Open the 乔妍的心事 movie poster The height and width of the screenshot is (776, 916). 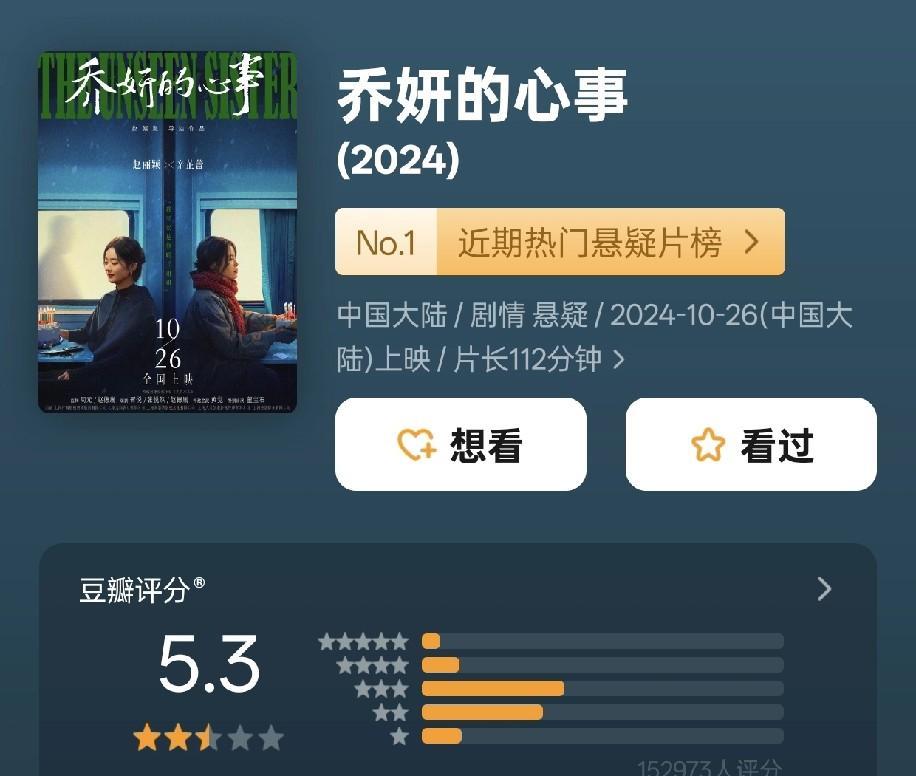click(167, 232)
